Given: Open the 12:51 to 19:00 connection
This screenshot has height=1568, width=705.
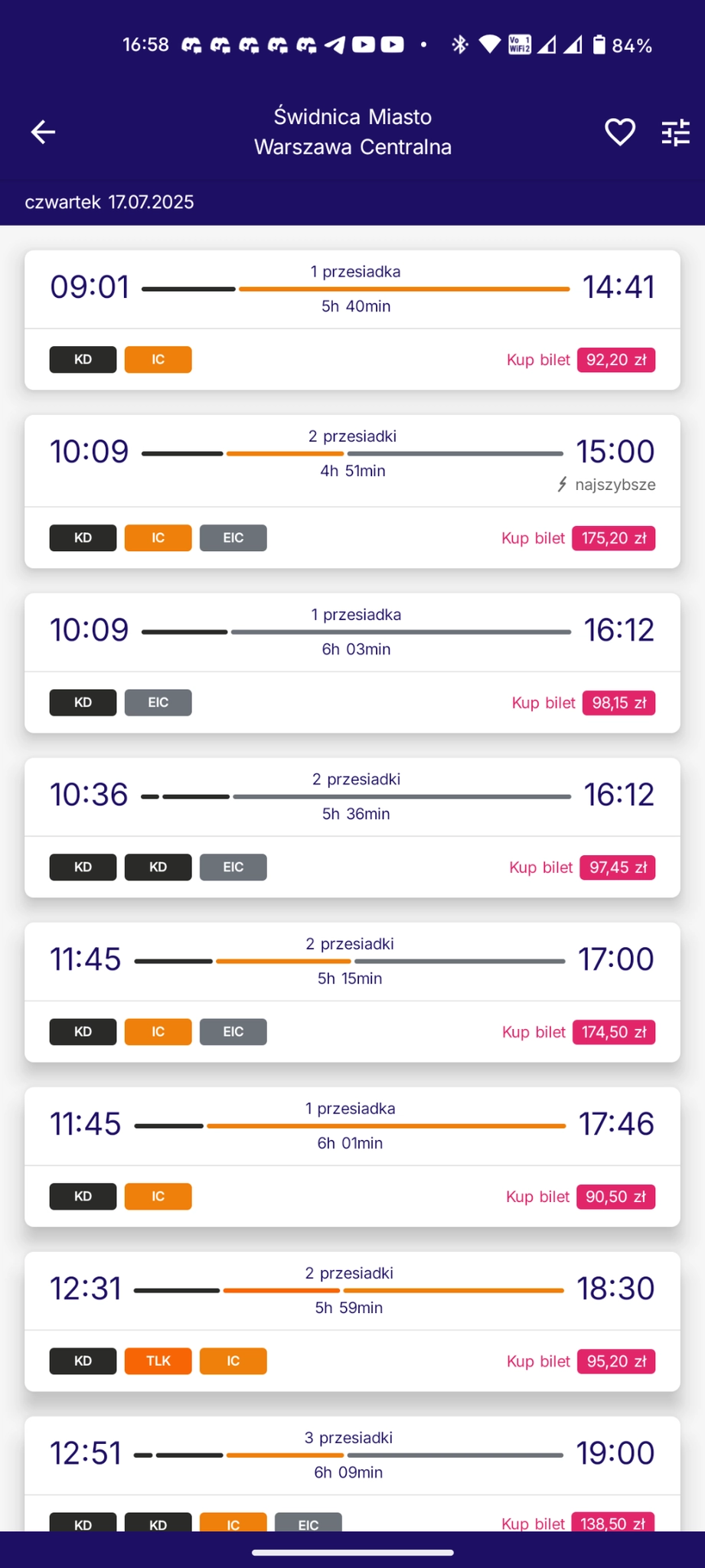Looking at the screenshot, I should 352,1455.
